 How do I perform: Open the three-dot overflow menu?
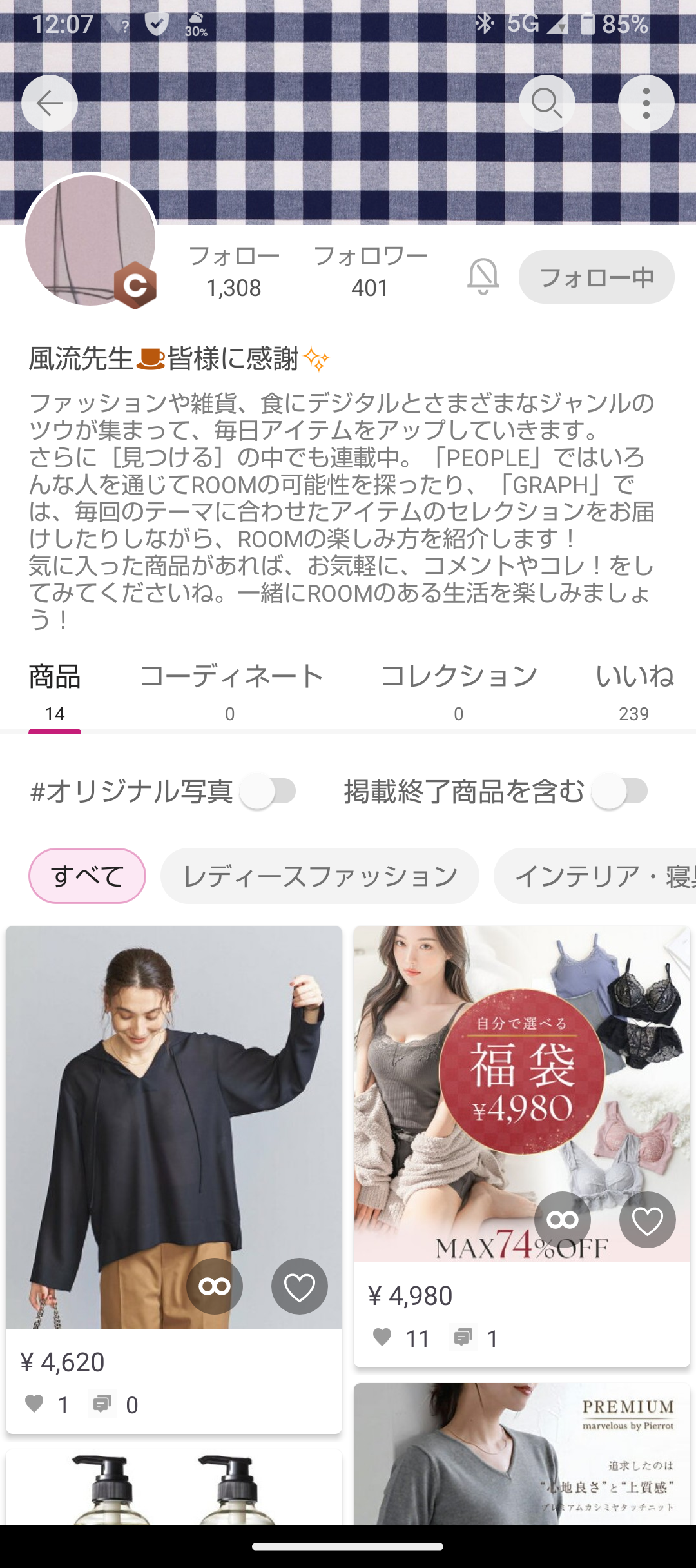(646, 103)
